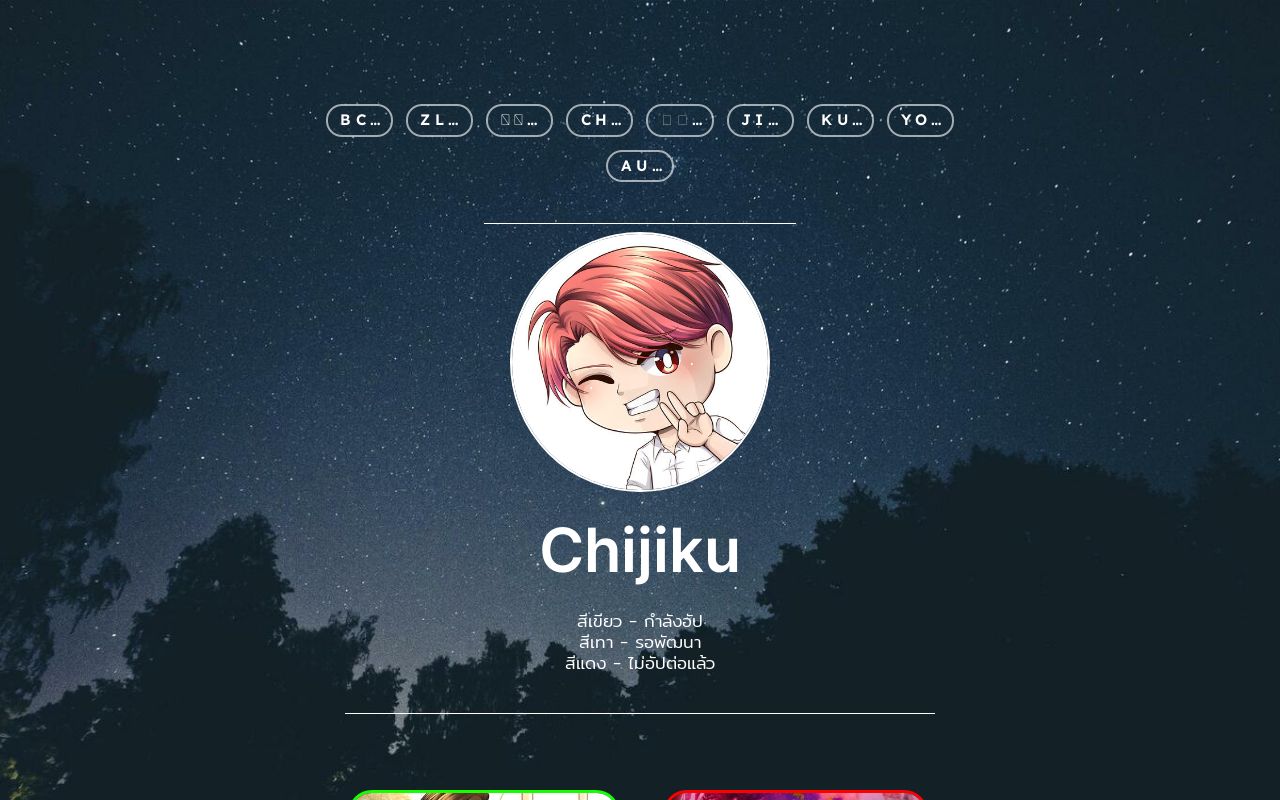1280x800 pixels.
Task: Open the AU… chip
Action: [640, 166]
